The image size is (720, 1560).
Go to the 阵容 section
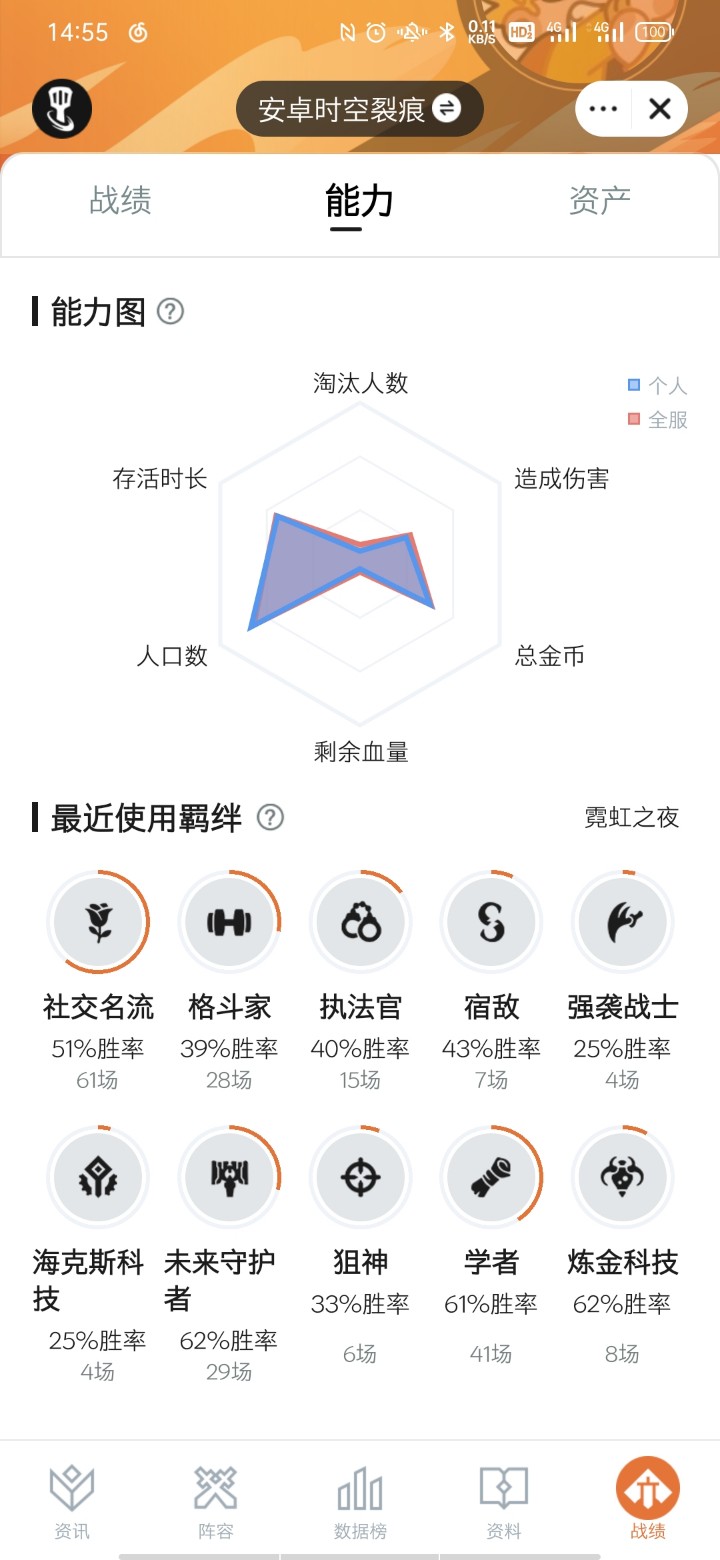coord(216,1500)
